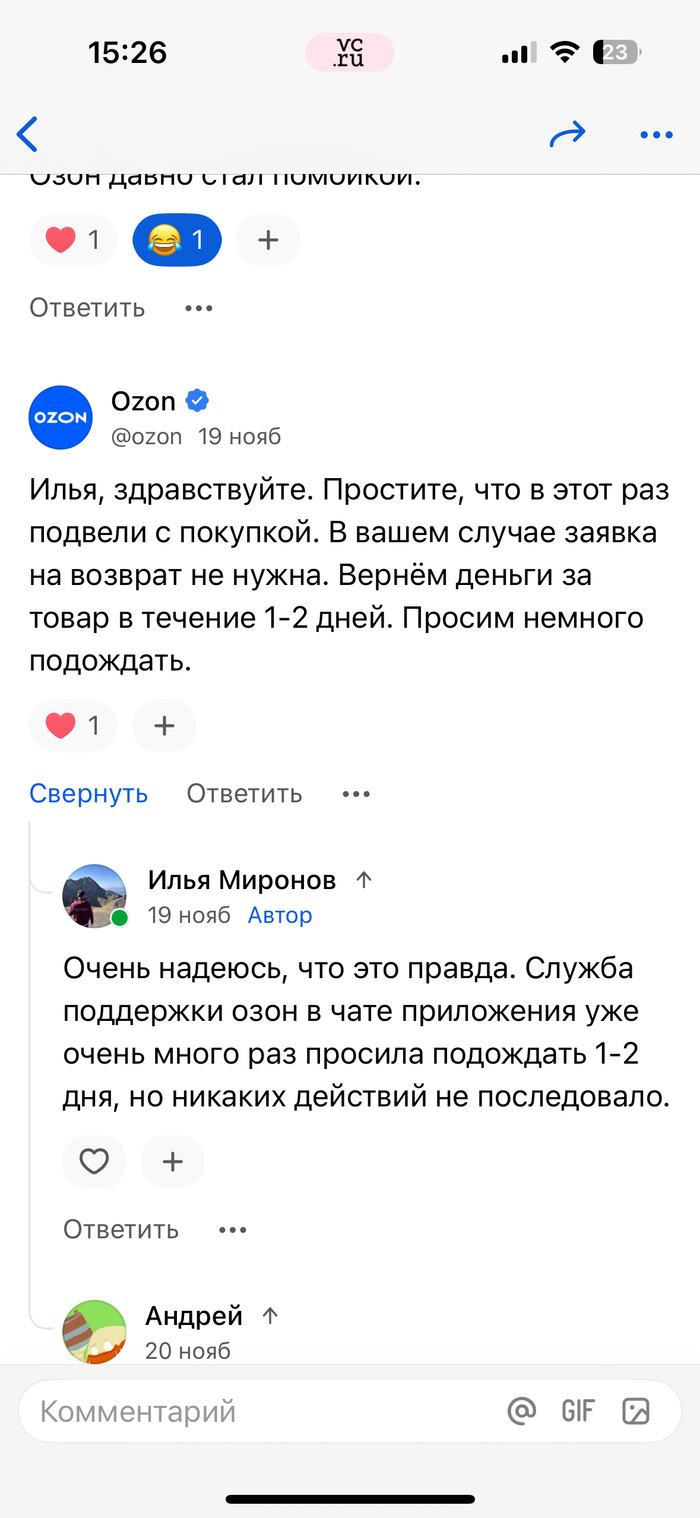The height and width of the screenshot is (1518, 700).
Task: Add a reaction to Ozon's comment
Action: (164, 726)
